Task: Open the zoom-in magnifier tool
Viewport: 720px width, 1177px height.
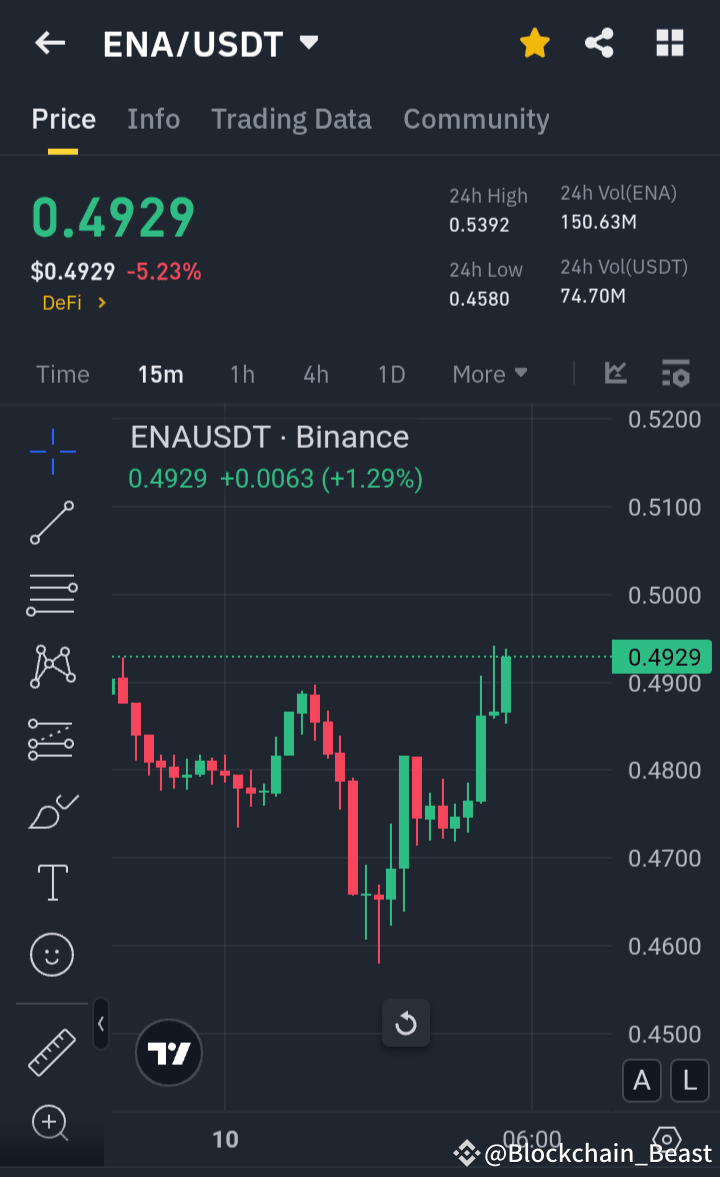Action: tap(51, 1124)
